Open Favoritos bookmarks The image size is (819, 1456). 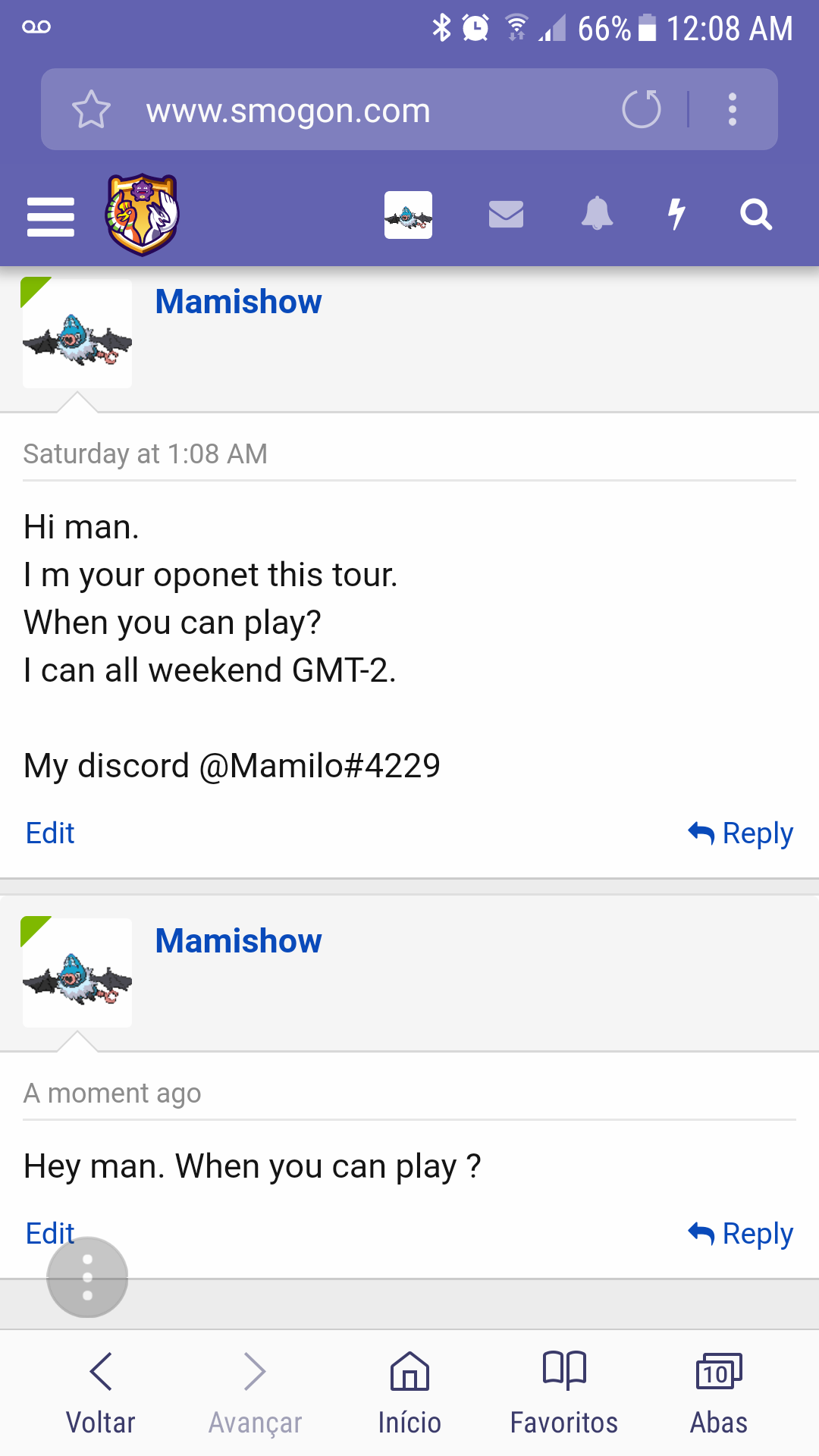564,1392
